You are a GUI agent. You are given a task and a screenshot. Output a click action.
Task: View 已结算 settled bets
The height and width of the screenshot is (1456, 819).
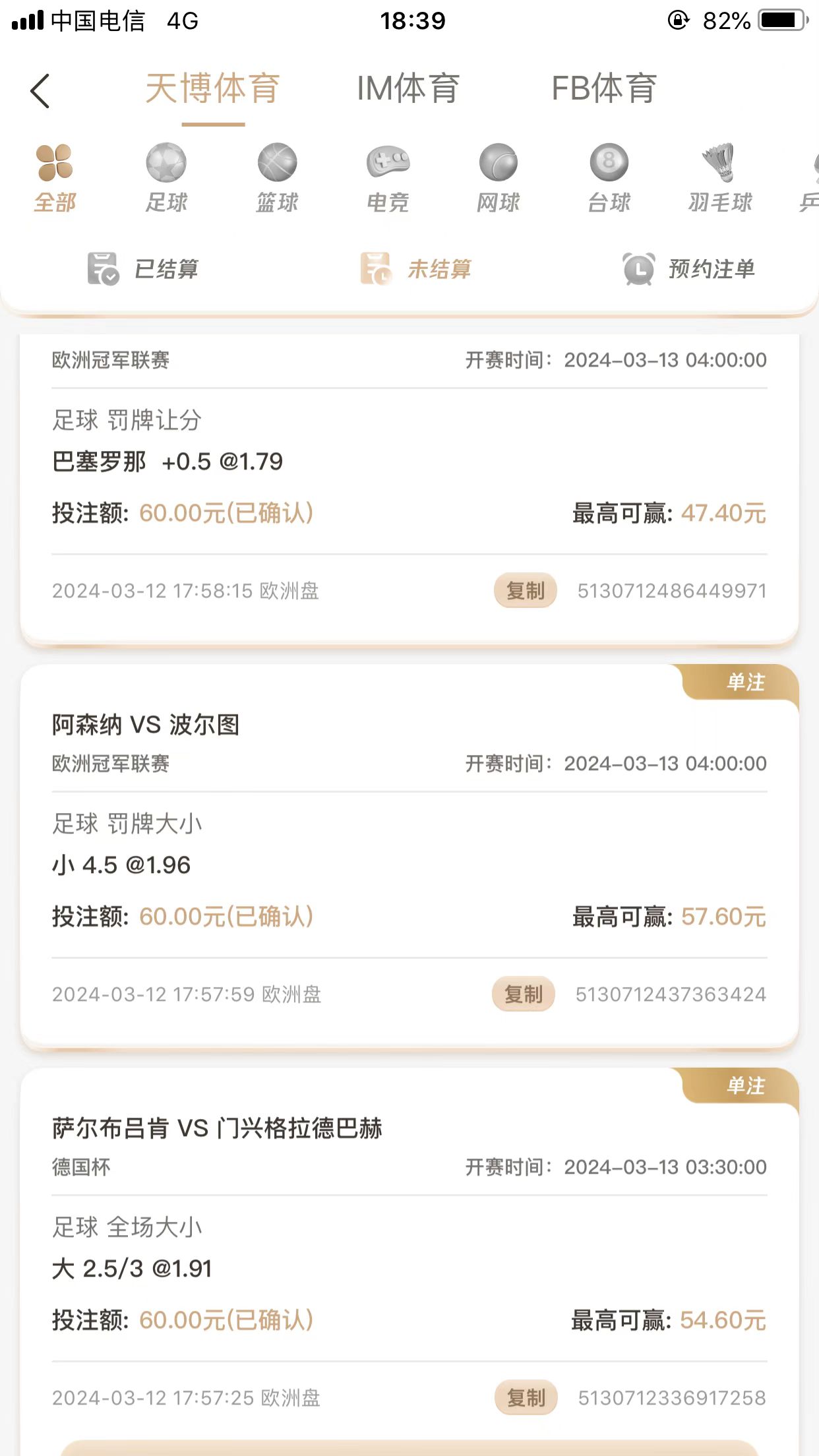click(143, 269)
